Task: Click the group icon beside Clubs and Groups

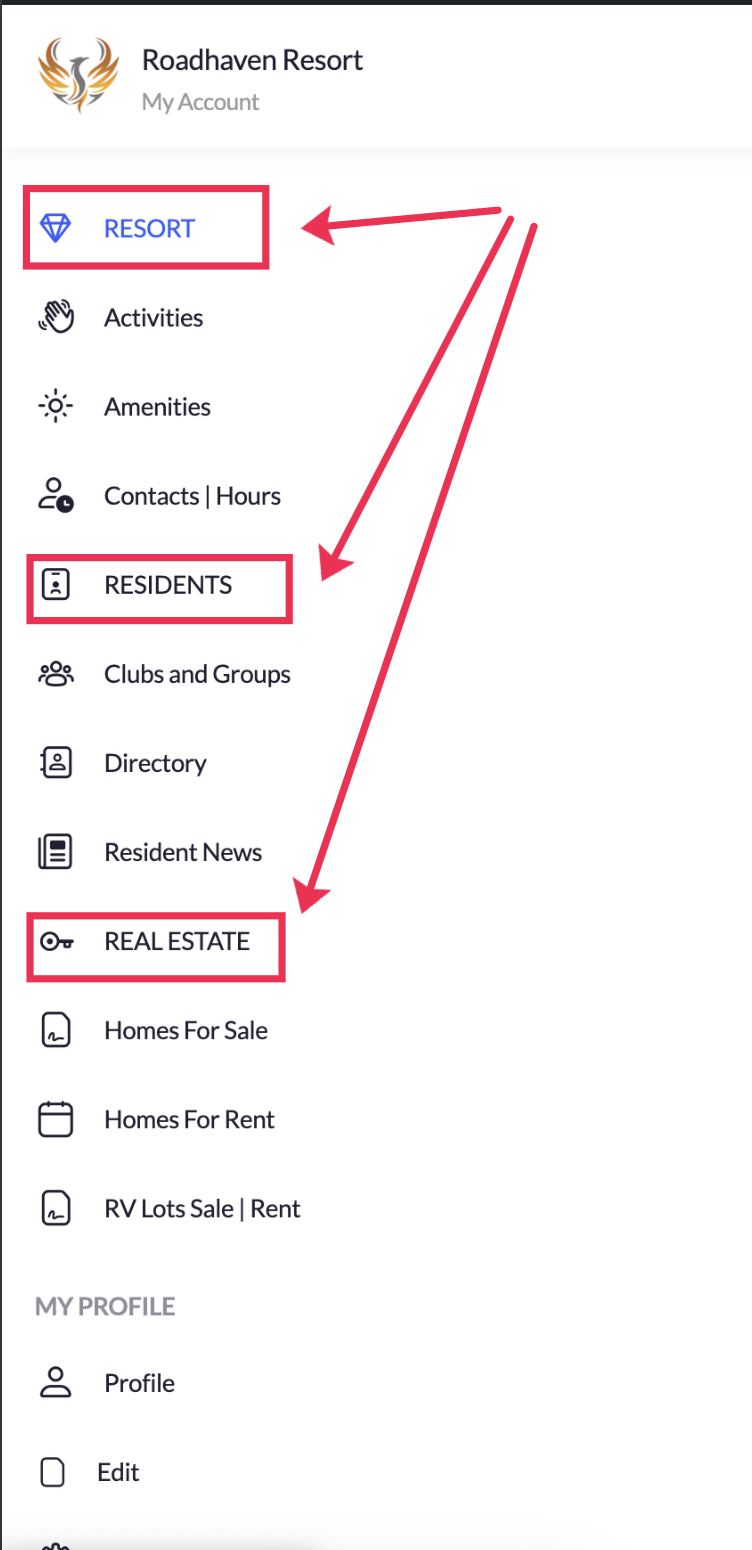Action: pos(55,673)
